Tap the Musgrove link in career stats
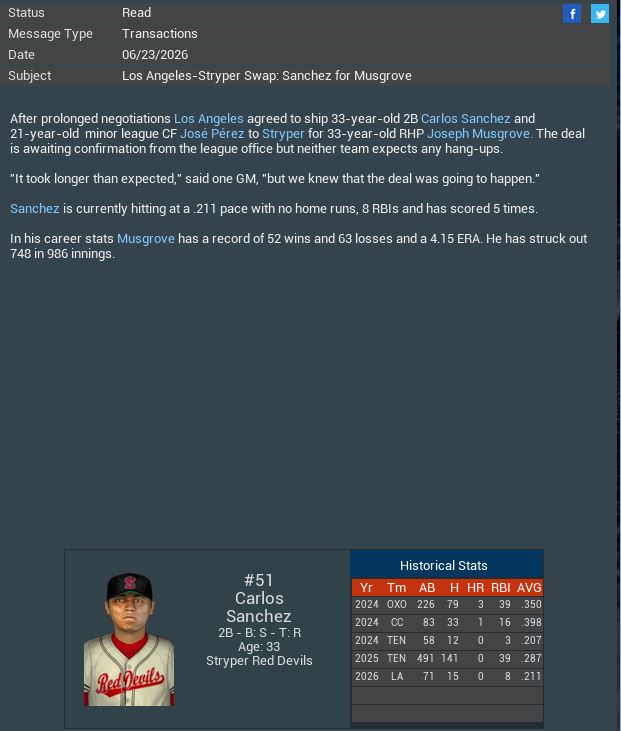 click(146, 238)
